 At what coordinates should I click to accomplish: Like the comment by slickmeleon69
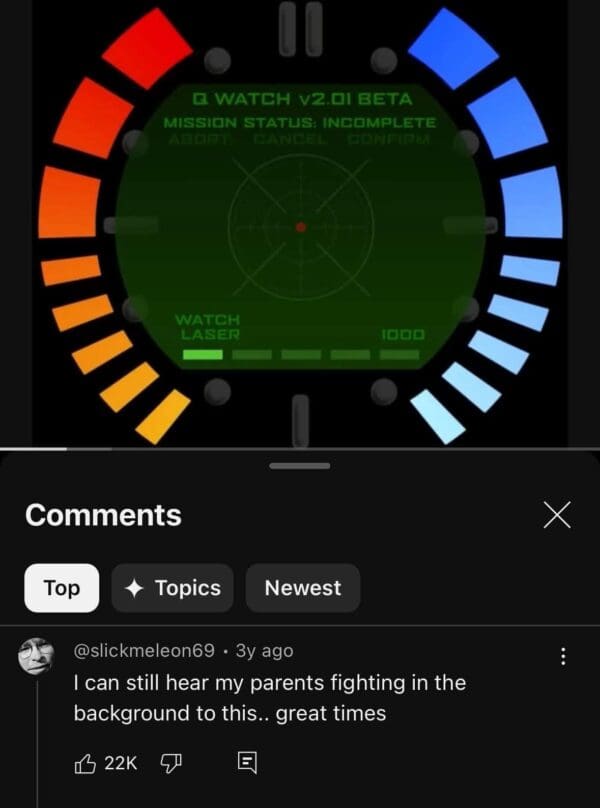click(86, 763)
